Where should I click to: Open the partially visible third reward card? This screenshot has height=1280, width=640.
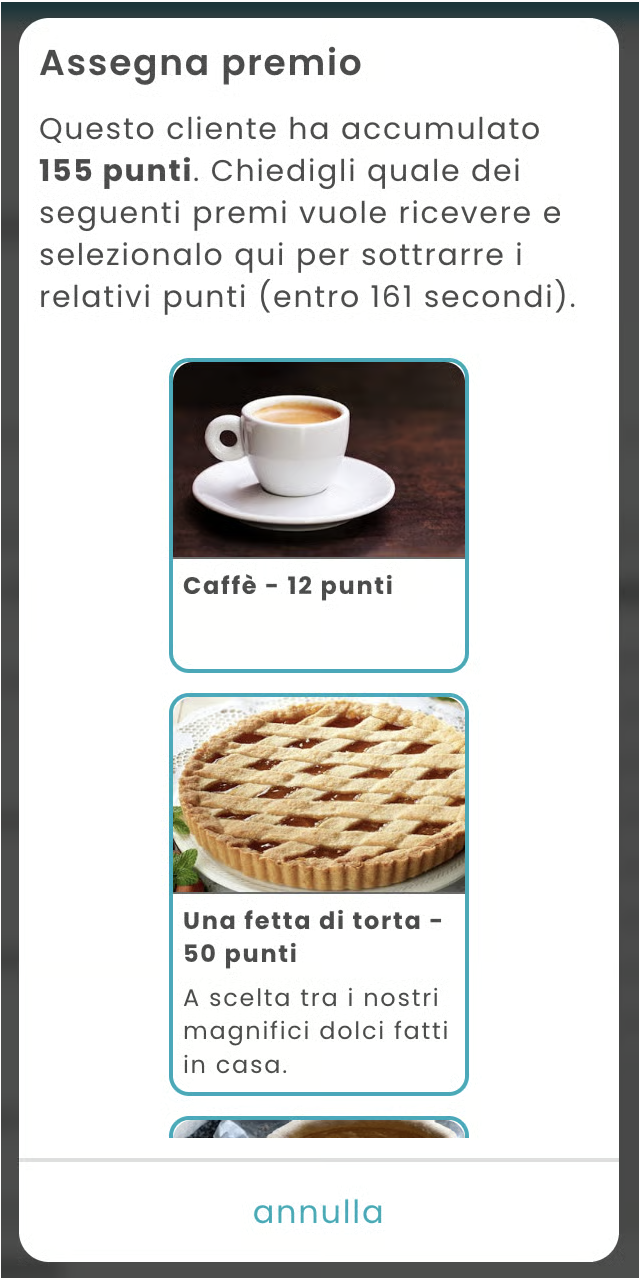[x=319, y=1129]
